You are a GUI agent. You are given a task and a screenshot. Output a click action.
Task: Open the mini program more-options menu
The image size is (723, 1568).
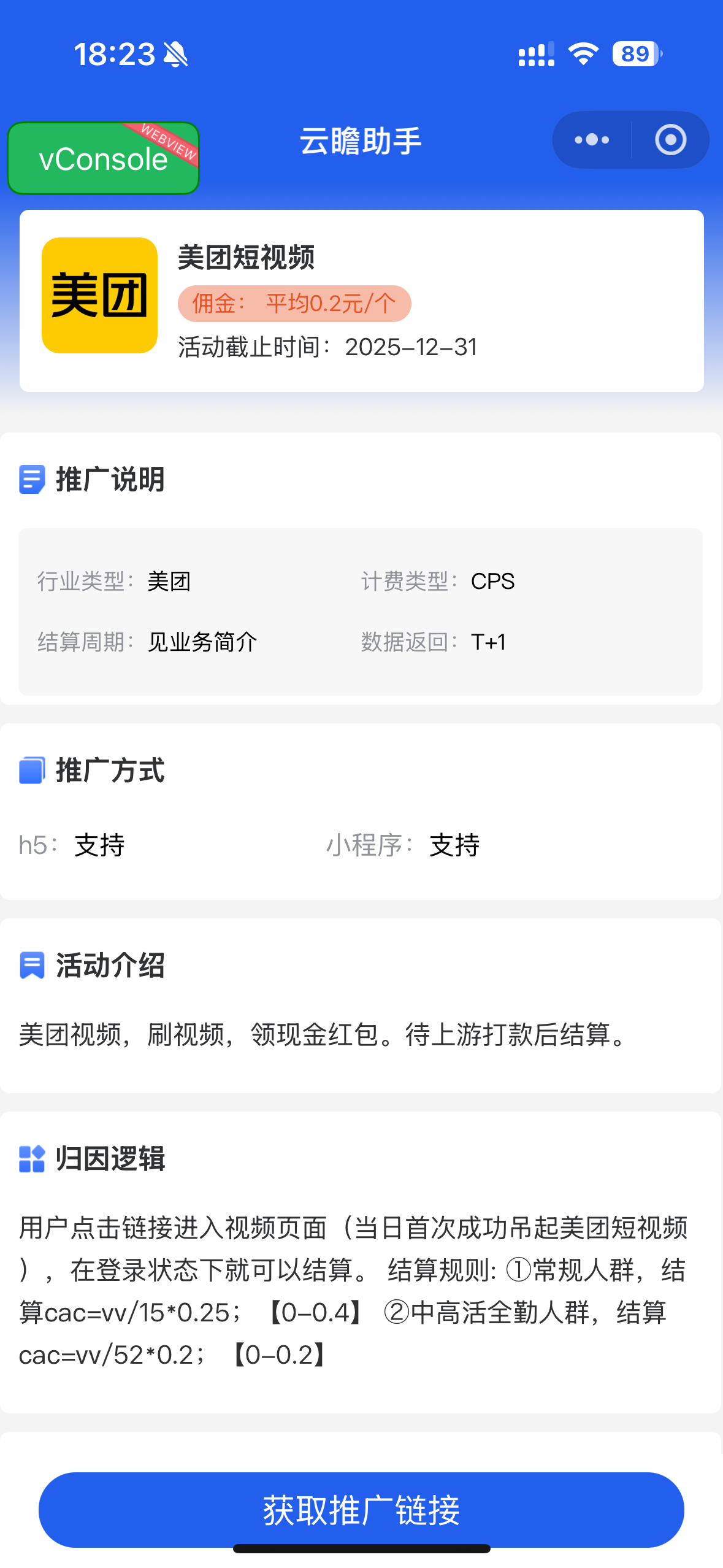592,140
